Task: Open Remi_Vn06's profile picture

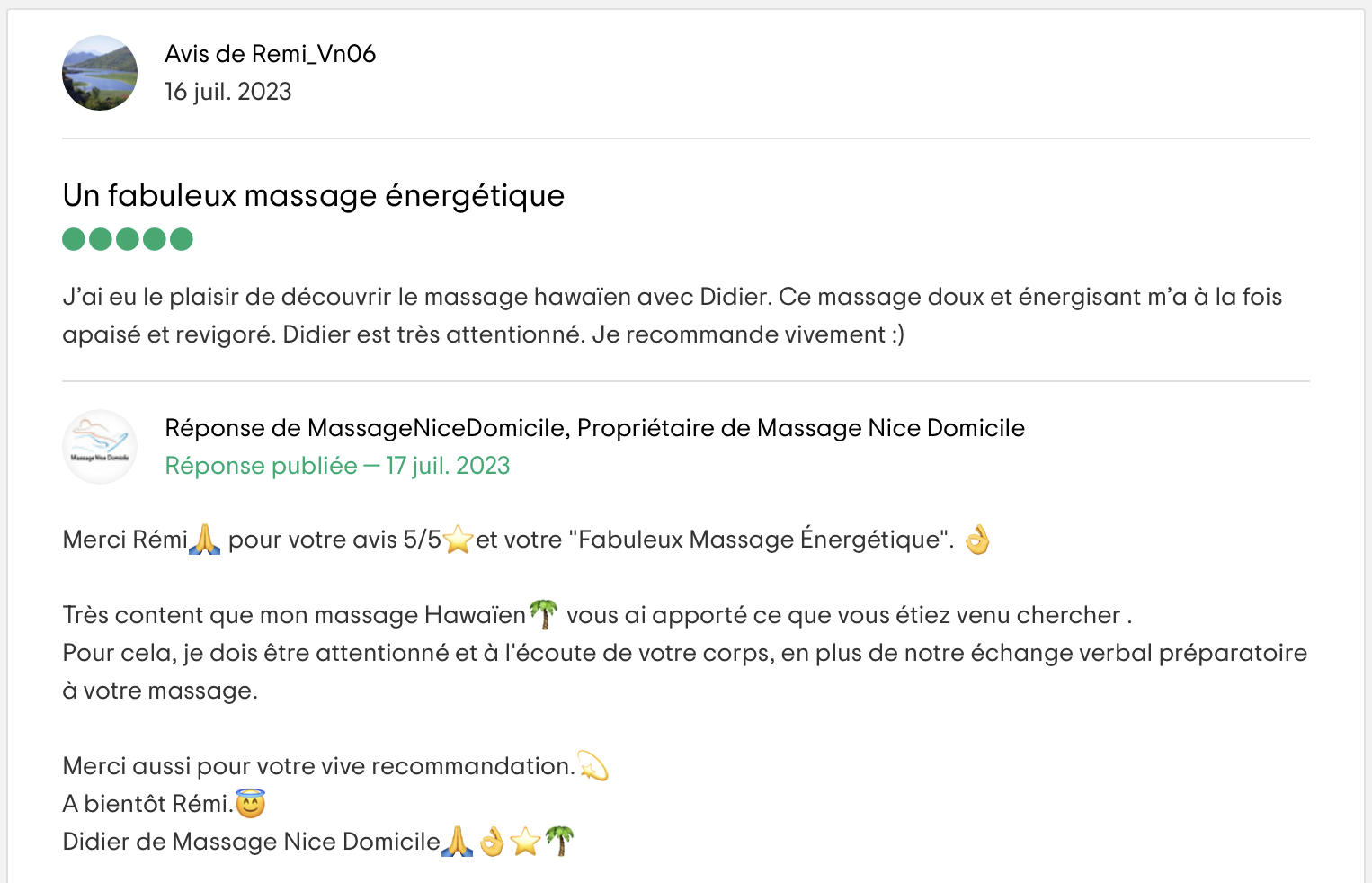Action: pos(100,73)
